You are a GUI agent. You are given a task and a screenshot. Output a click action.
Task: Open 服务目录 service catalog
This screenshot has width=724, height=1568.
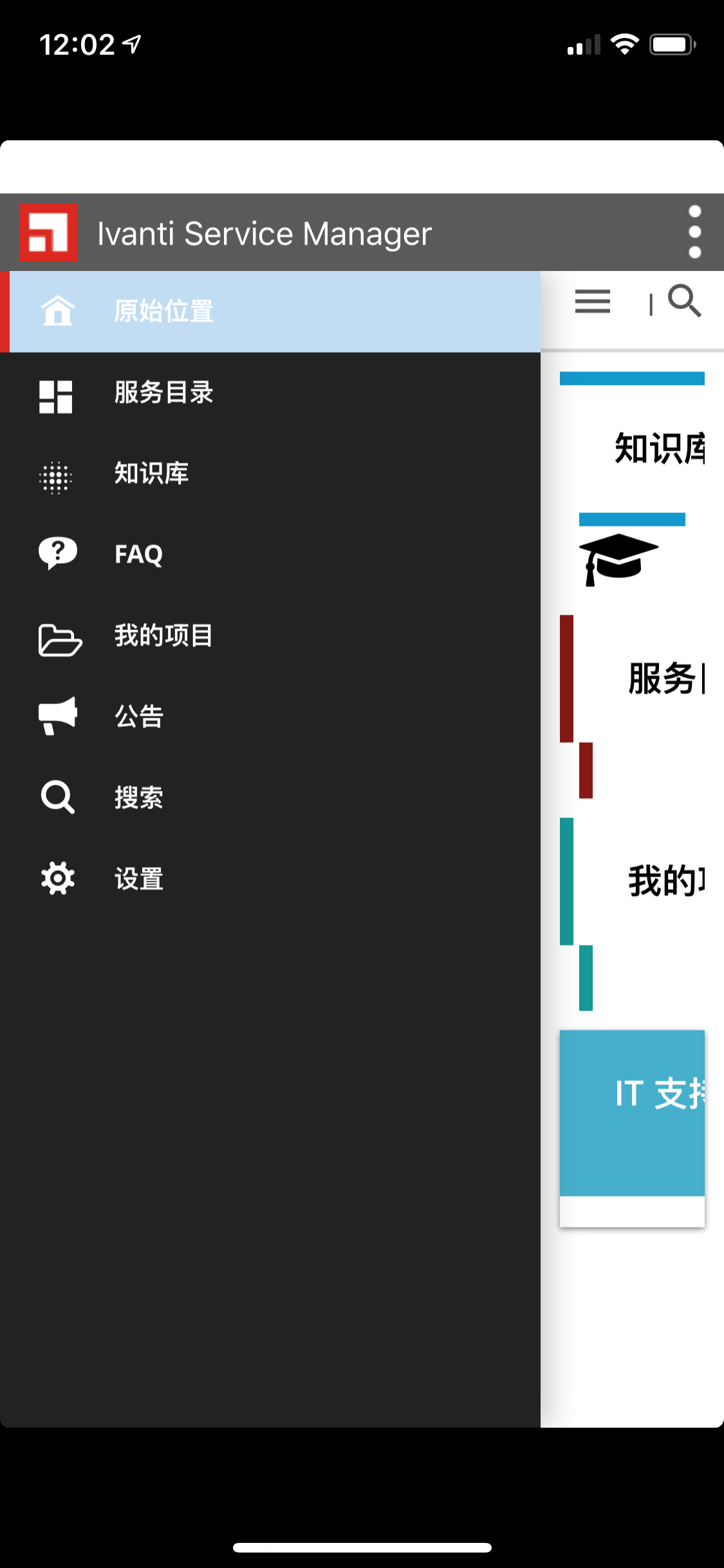(x=270, y=393)
